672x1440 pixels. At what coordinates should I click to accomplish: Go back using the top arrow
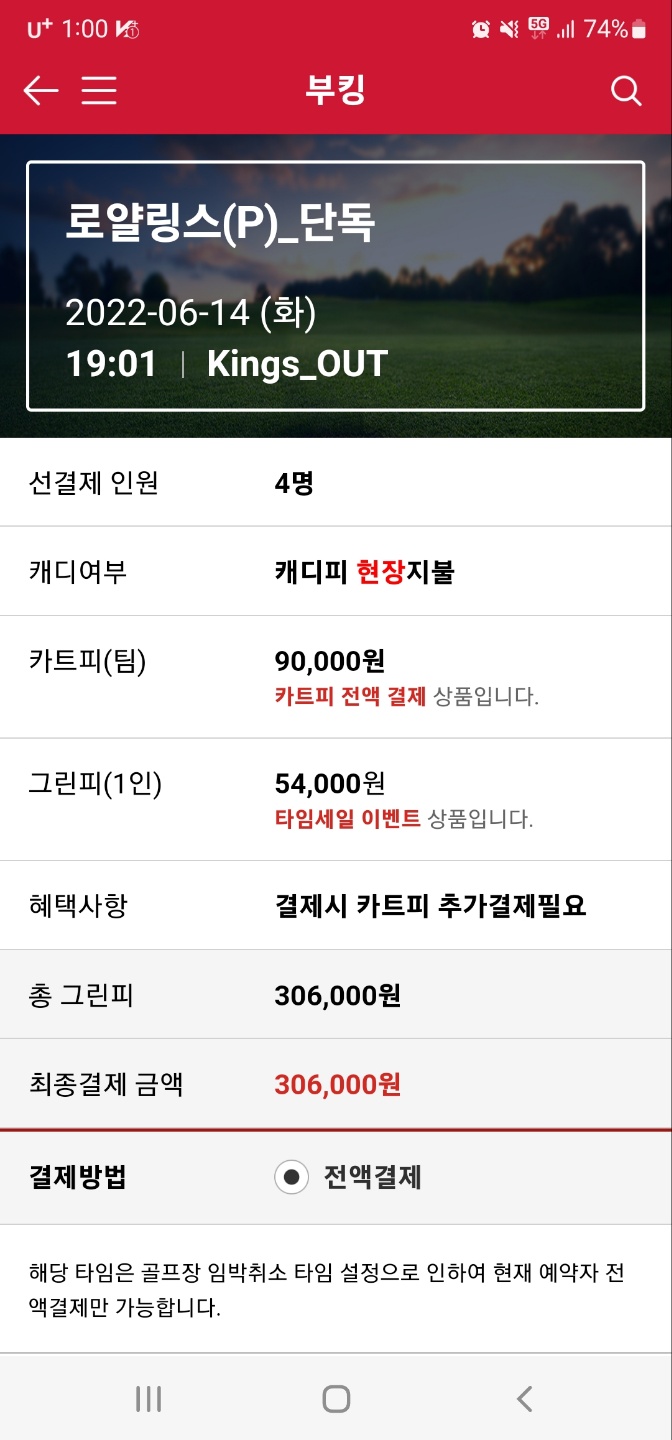41,91
